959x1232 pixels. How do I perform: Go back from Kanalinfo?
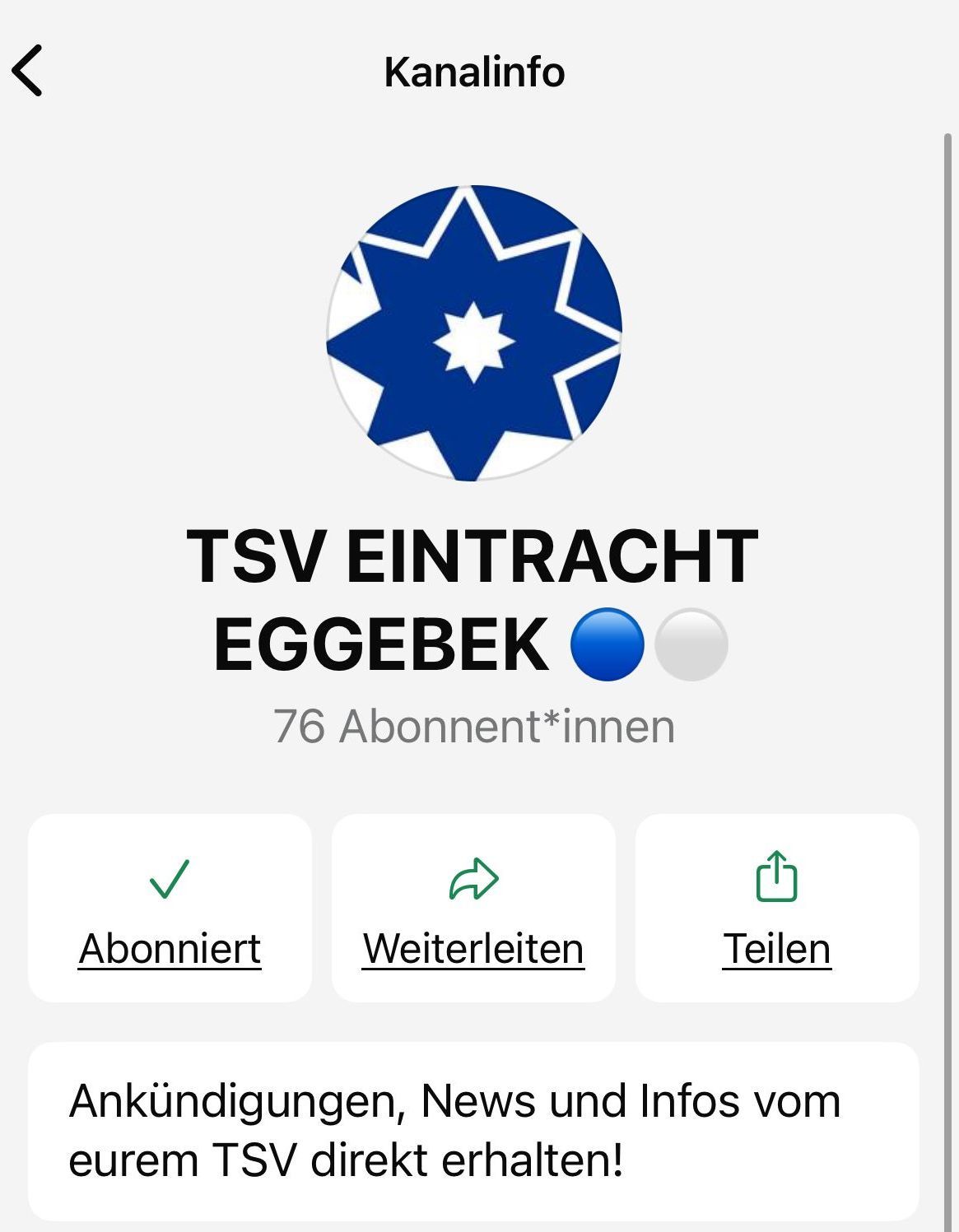coord(28,72)
